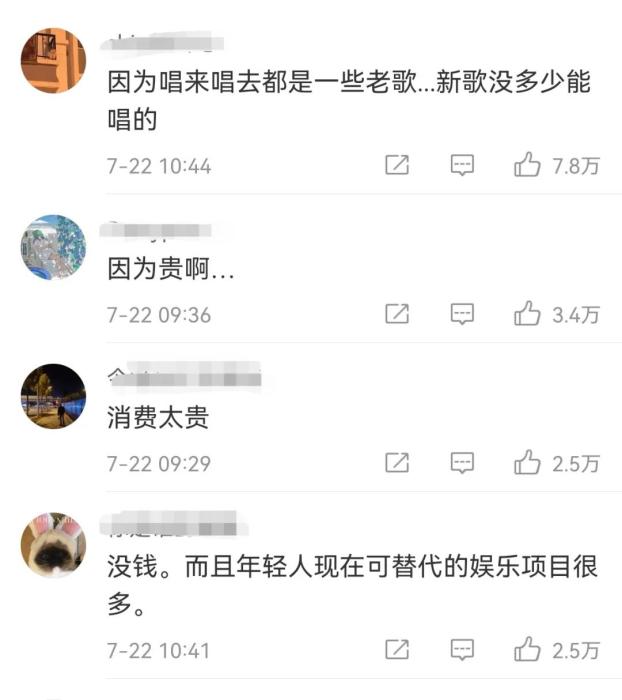Screen dimensions: 622x700
Task: Repost the comment about 老歌
Action: [x=397, y=166]
